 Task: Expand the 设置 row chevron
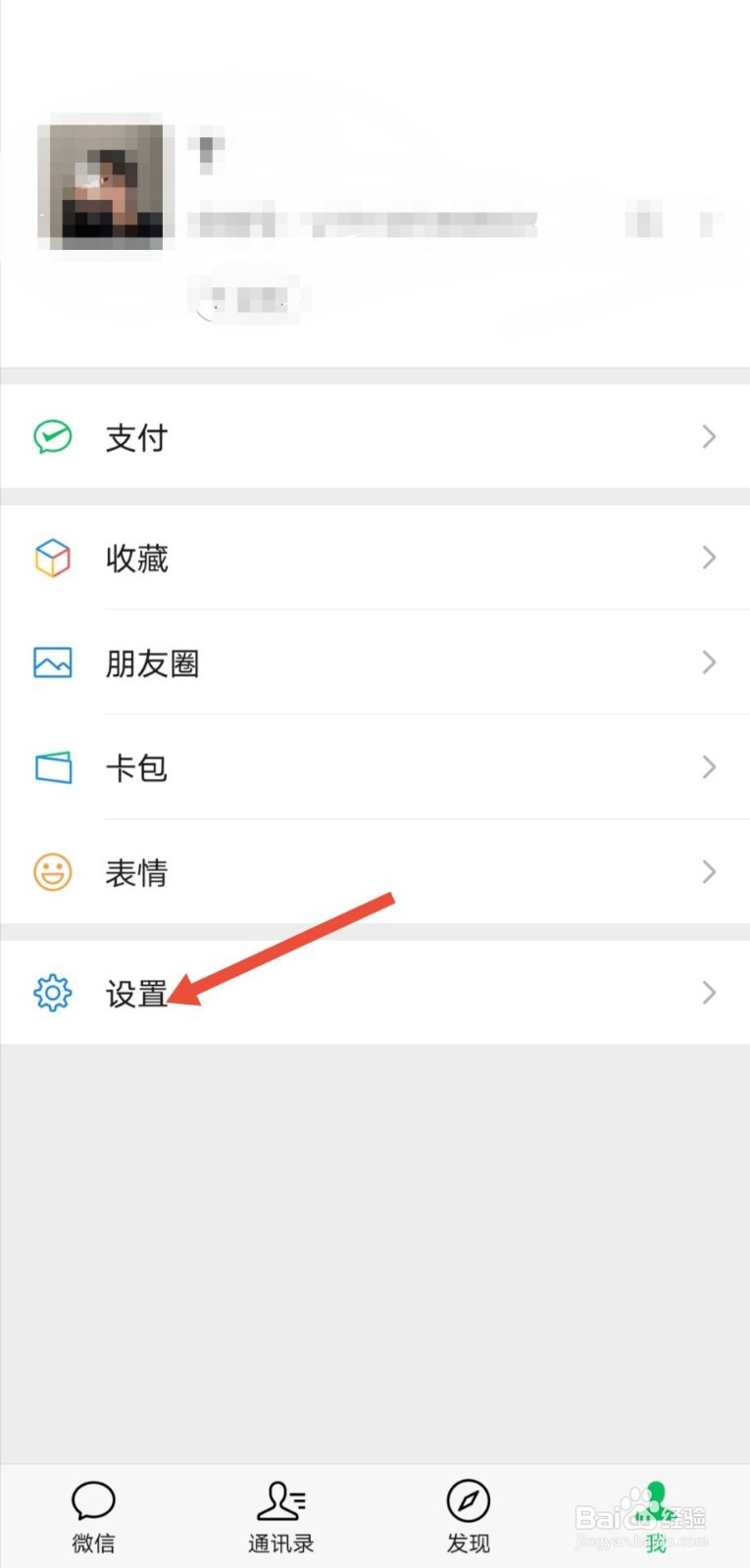709,992
